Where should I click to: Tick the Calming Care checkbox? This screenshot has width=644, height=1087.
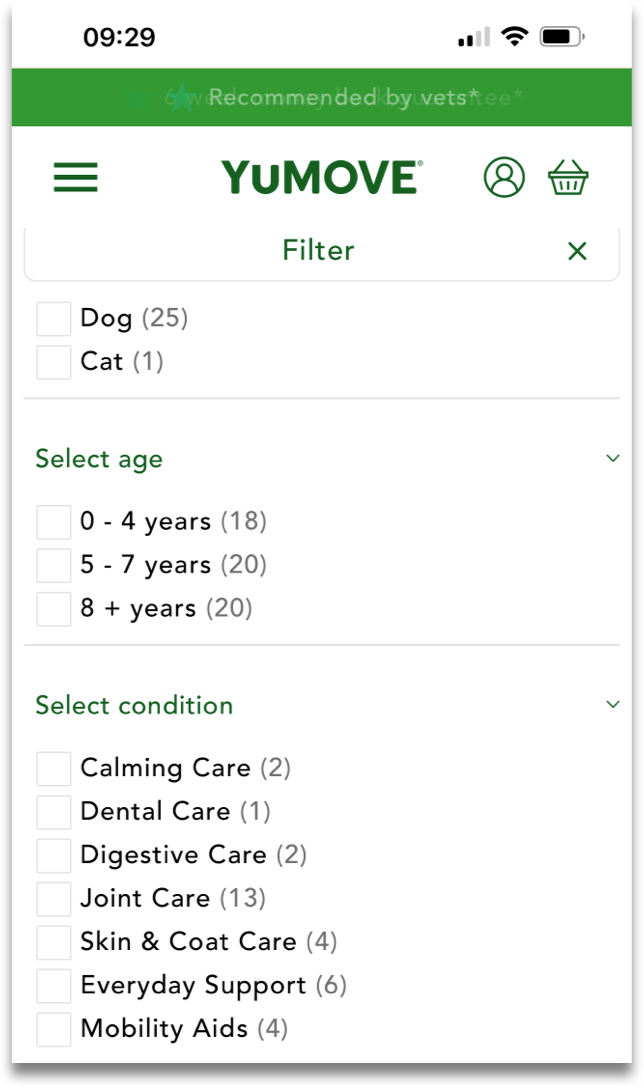54,768
